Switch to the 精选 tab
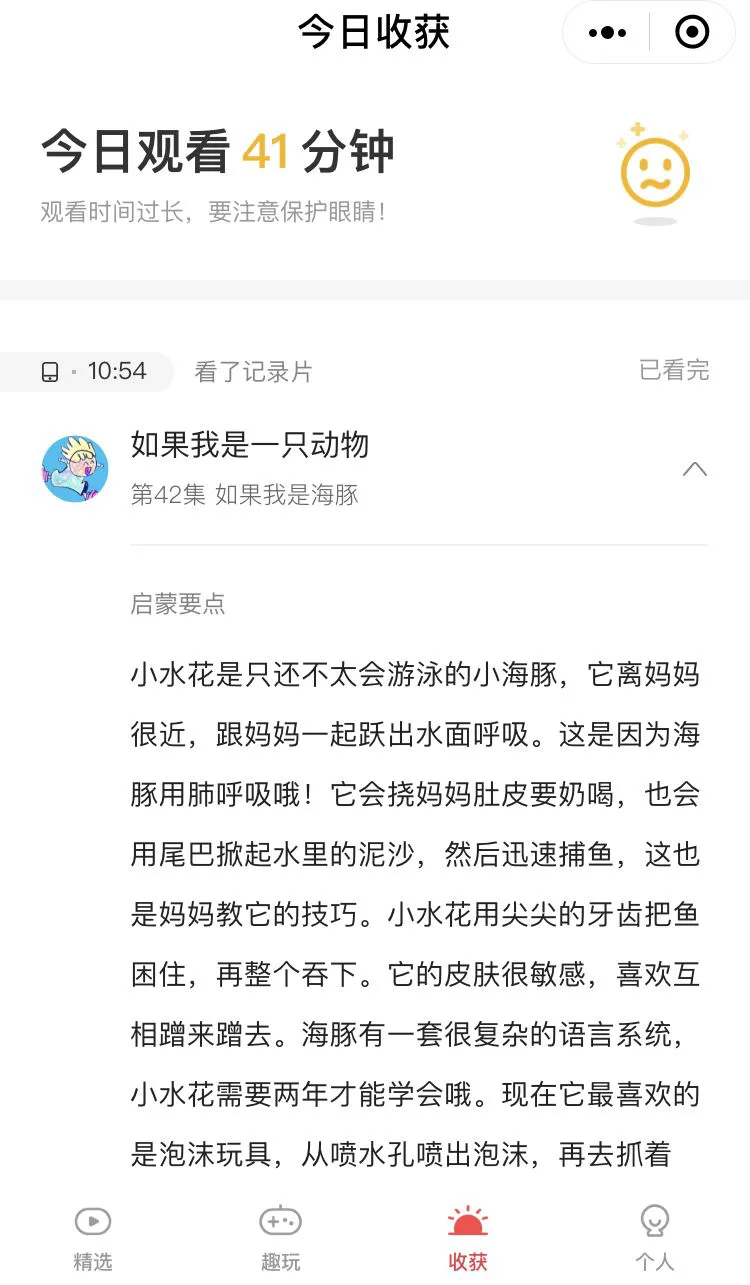The image size is (750, 1285). pos(93,1238)
